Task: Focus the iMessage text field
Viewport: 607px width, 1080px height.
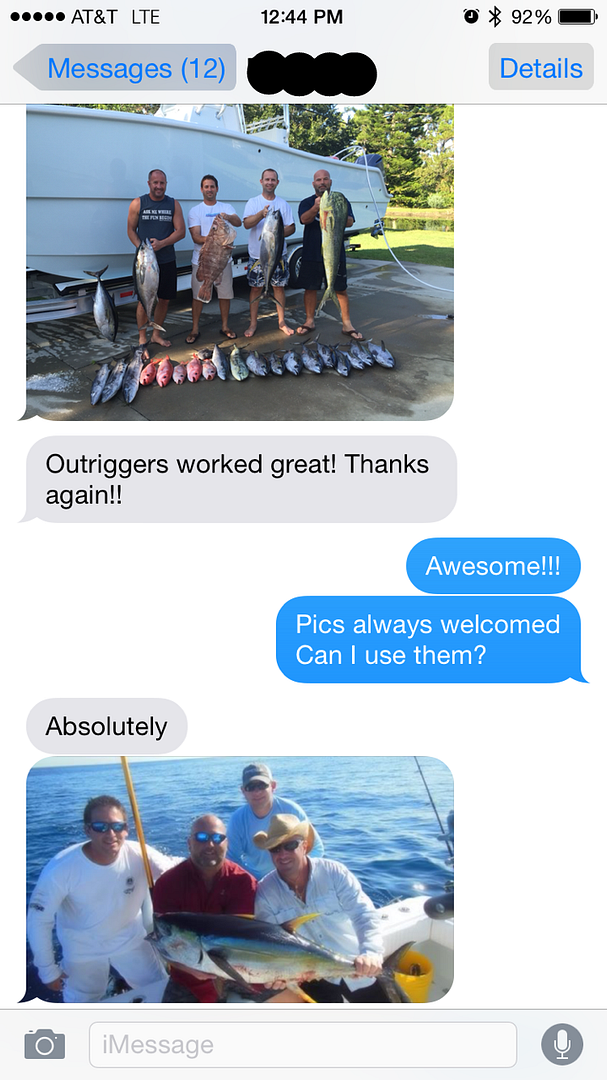Action: pyautogui.click(x=302, y=1045)
